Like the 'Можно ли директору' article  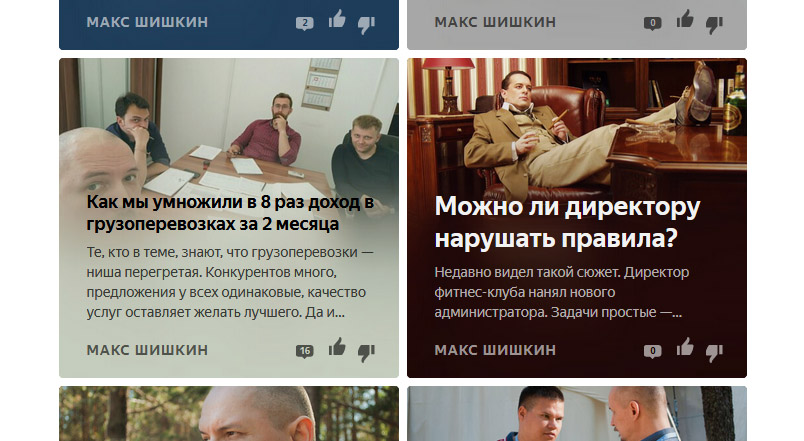pyautogui.click(x=685, y=348)
